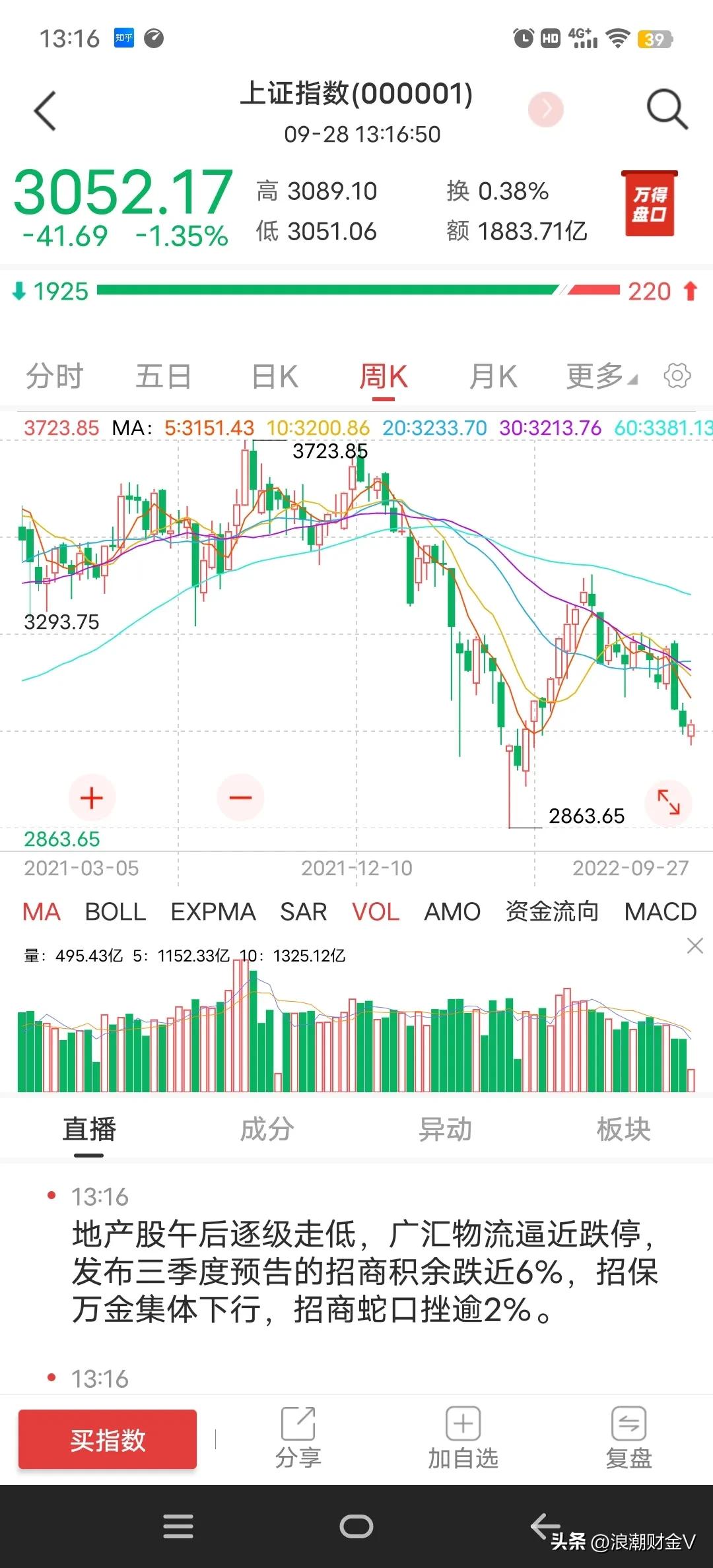Viewport: 713px width, 1568px height.
Task: Switch volume display to AMO
Action: click(x=452, y=911)
